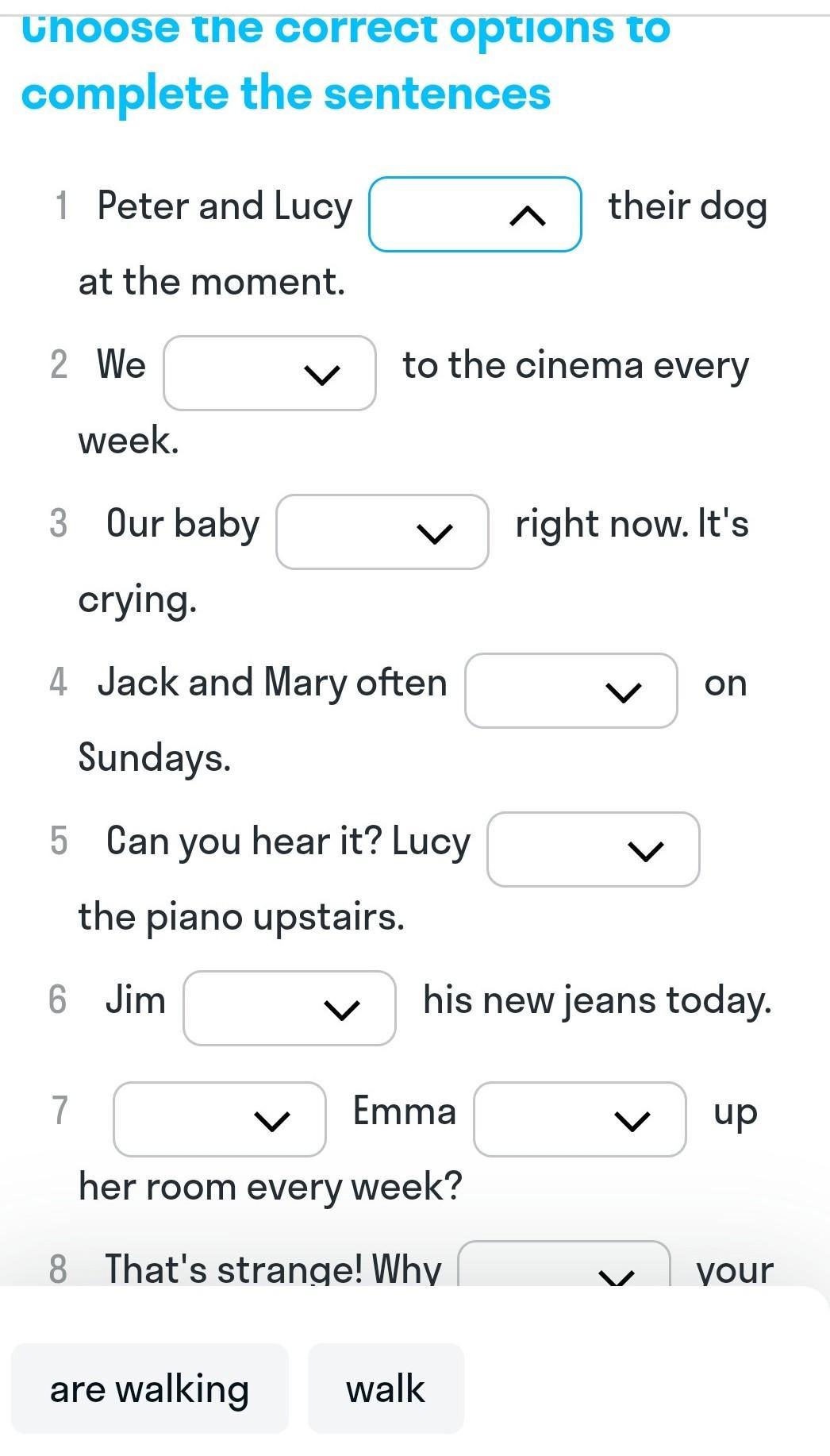
Task: Open the dropdown before "Emma"
Action: tap(220, 1119)
